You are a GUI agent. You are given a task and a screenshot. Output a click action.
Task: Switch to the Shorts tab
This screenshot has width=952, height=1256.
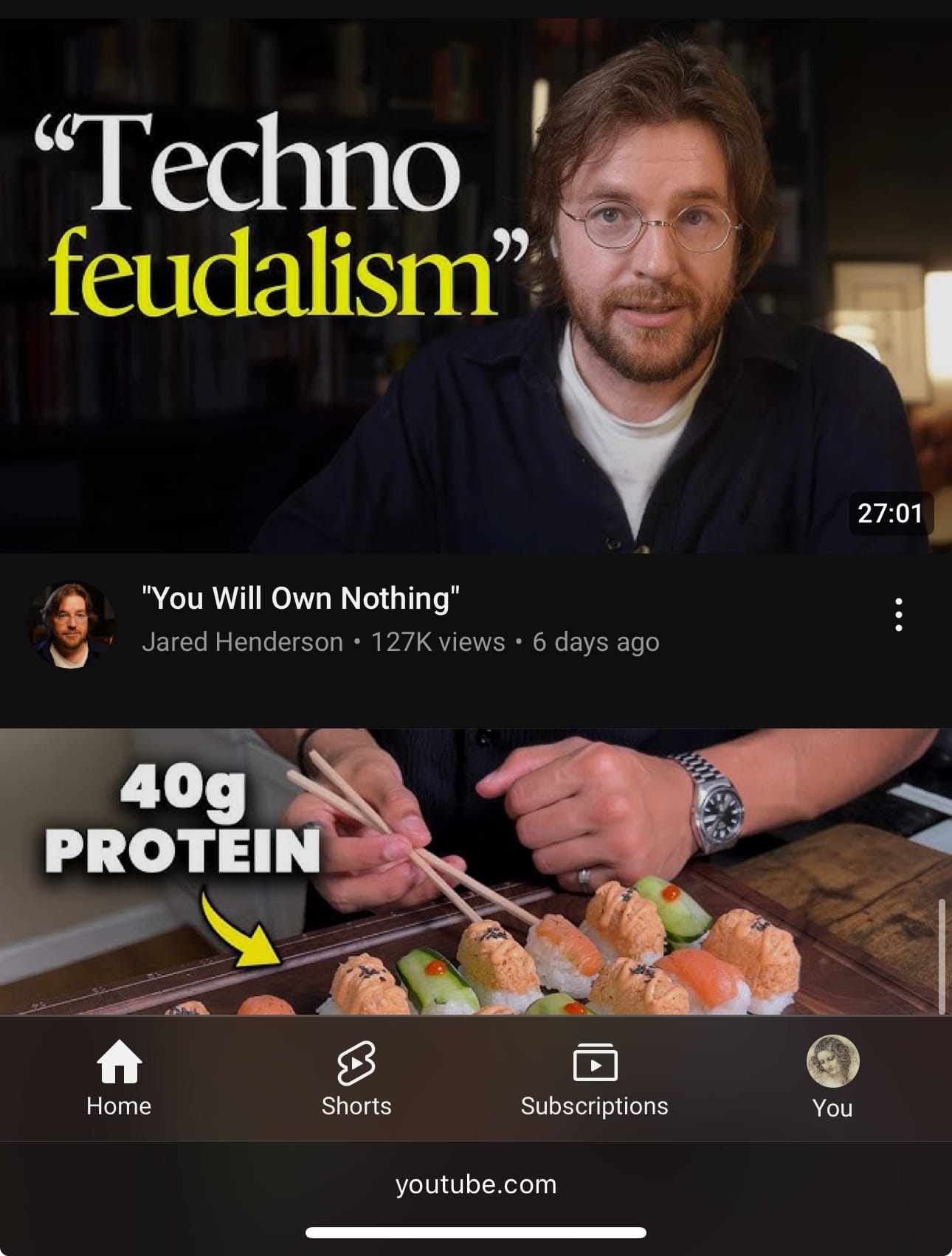point(356,1078)
